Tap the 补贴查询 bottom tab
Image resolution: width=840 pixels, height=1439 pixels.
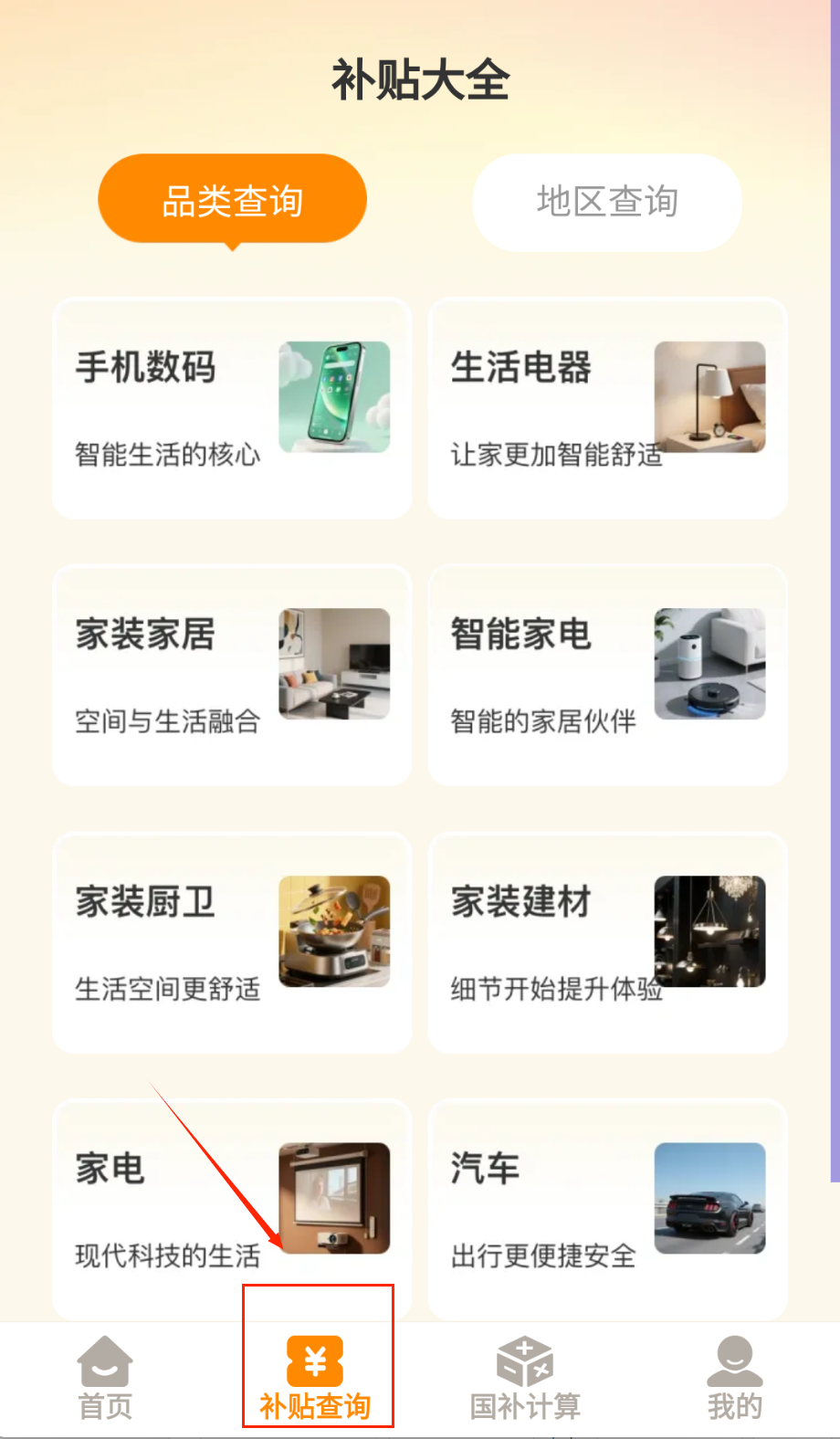click(x=315, y=1379)
